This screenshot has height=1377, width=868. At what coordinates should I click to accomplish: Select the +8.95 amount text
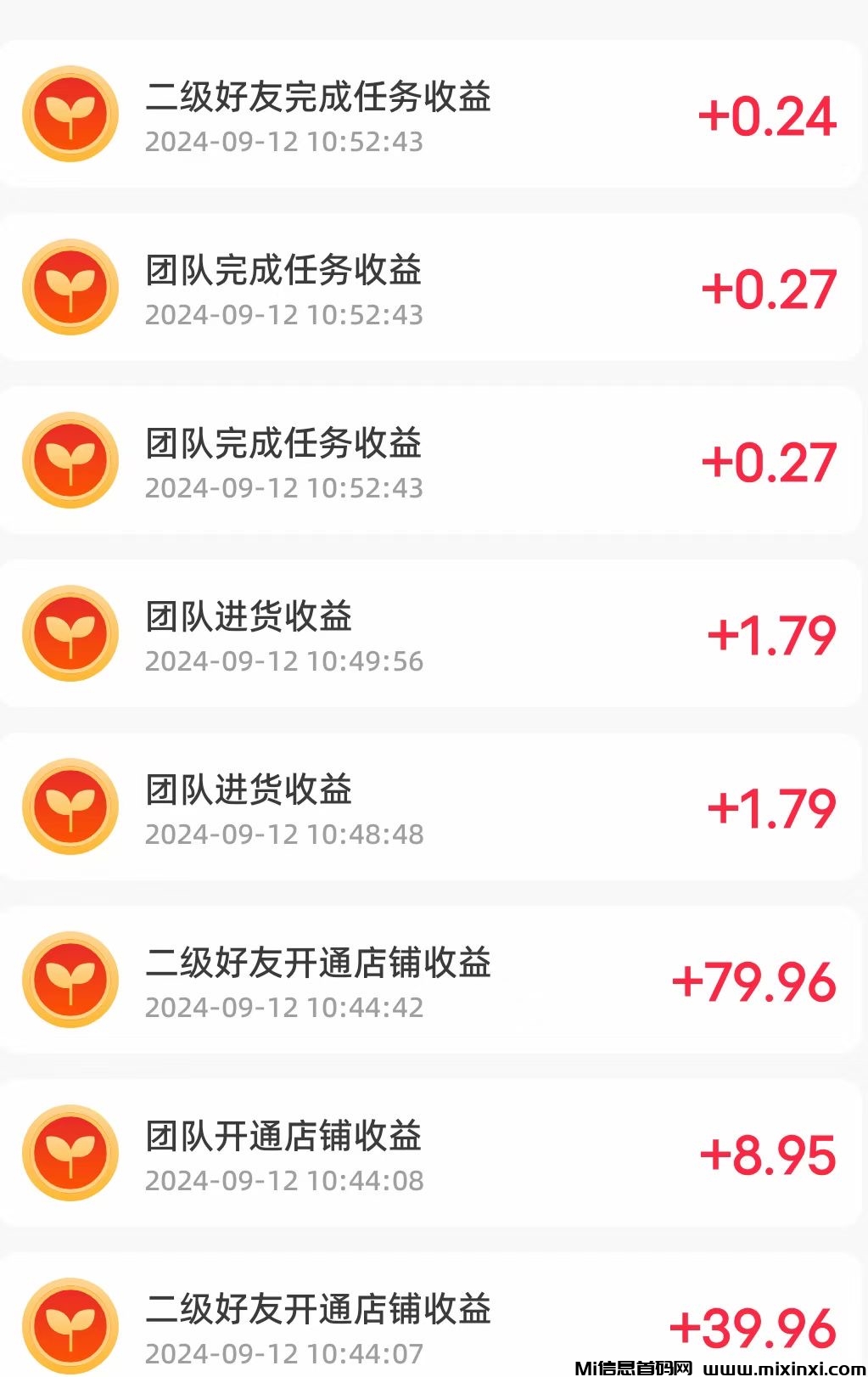coord(767,1153)
